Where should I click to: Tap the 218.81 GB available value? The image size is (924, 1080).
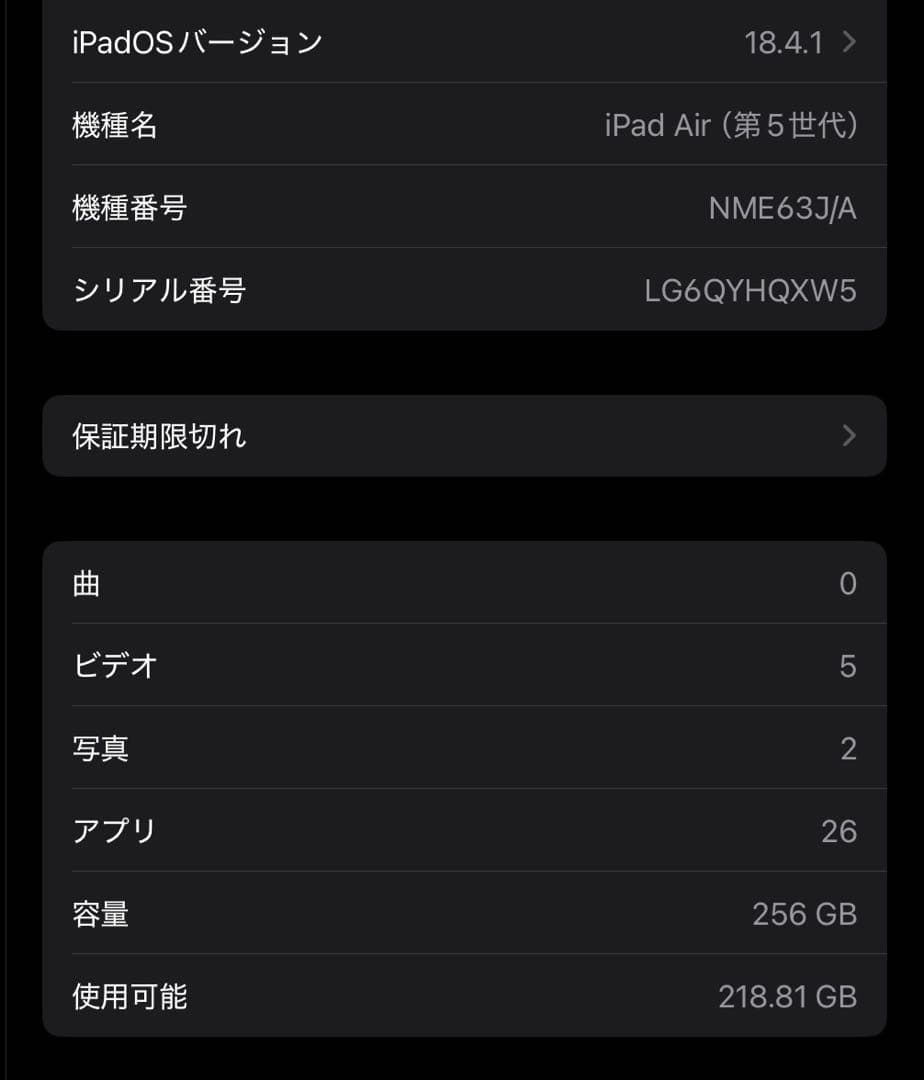[x=787, y=996]
